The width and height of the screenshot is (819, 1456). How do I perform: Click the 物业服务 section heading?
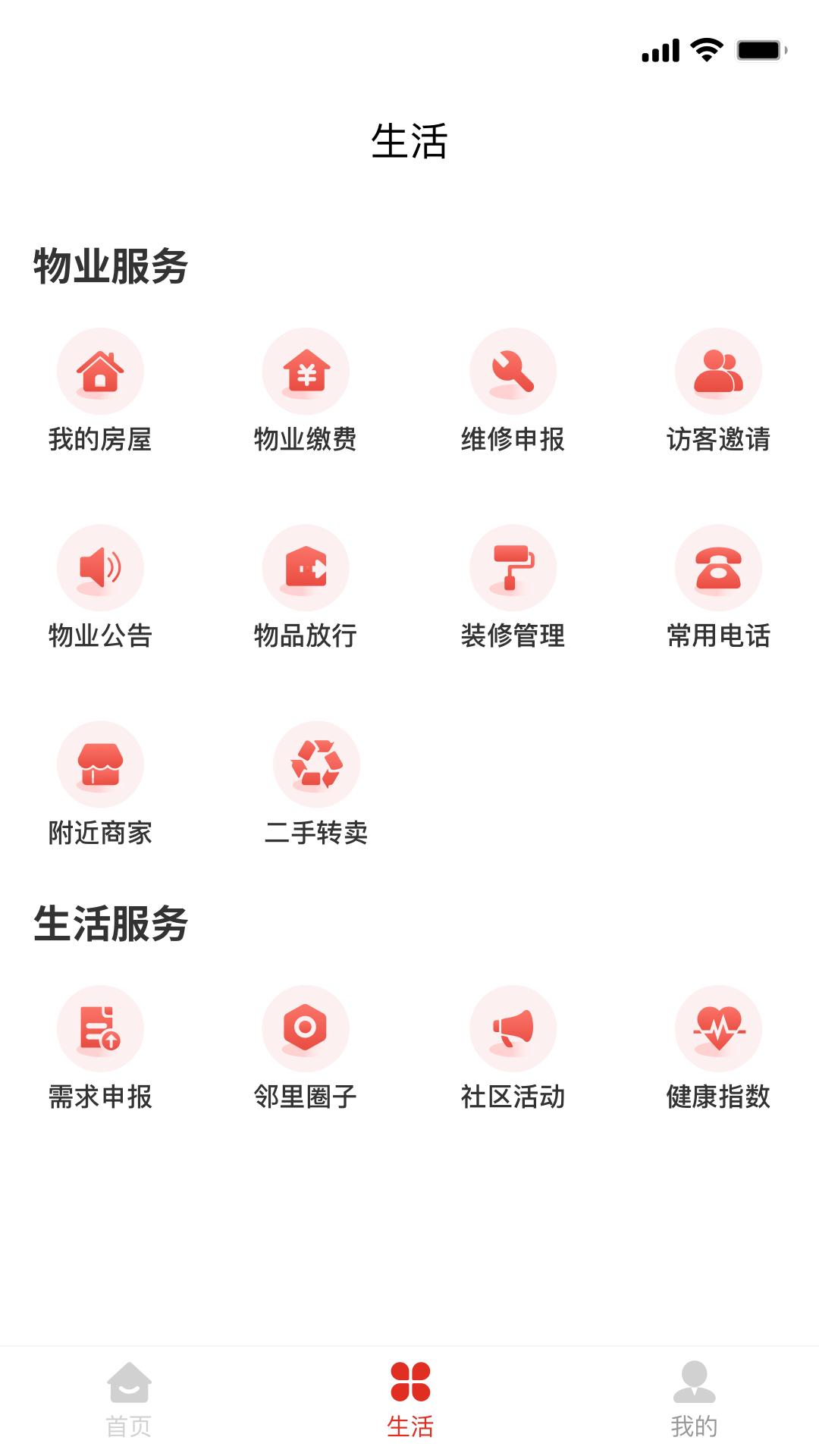click(x=111, y=265)
